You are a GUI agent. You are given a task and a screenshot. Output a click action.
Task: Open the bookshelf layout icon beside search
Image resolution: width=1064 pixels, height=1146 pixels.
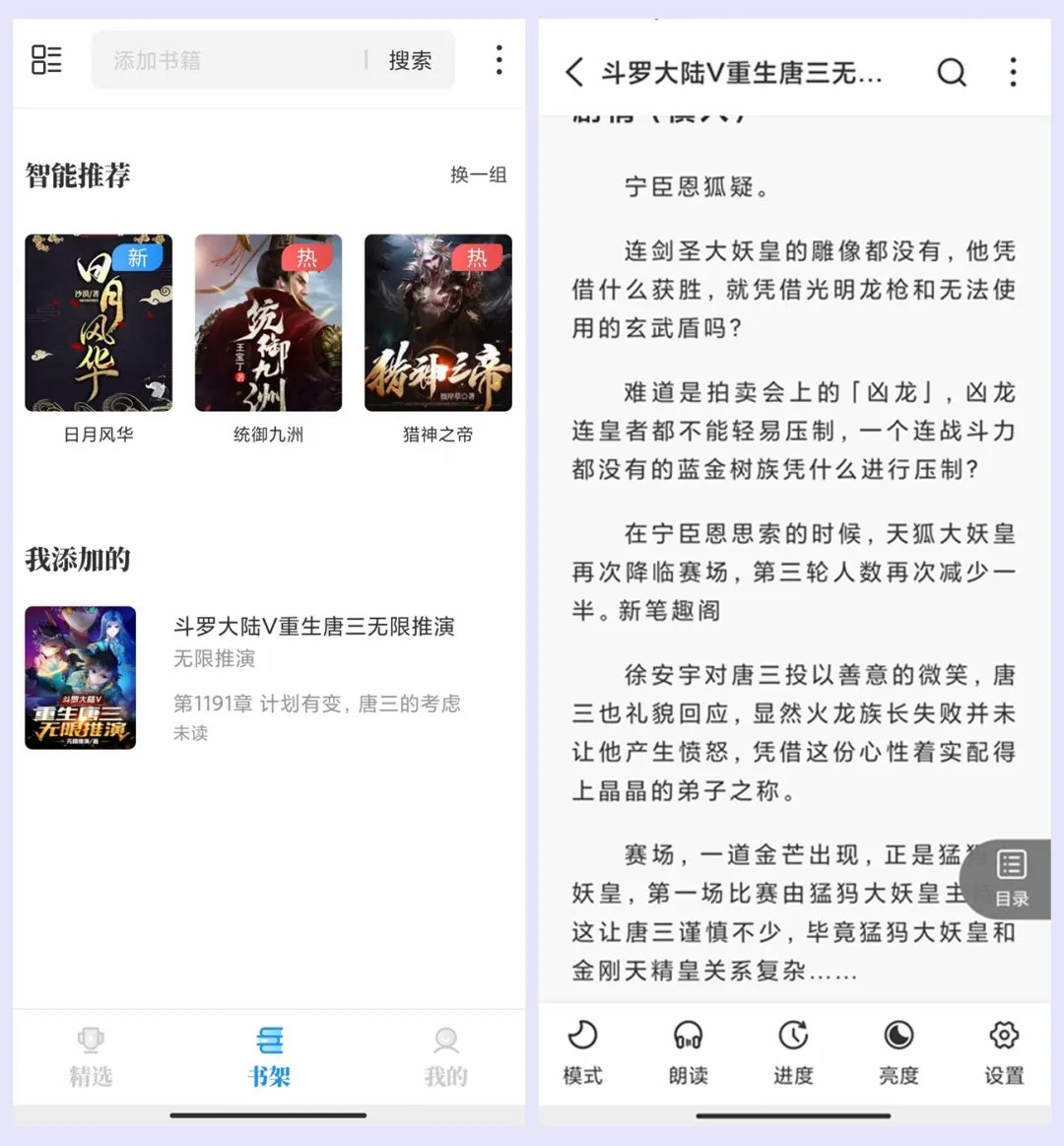click(46, 60)
